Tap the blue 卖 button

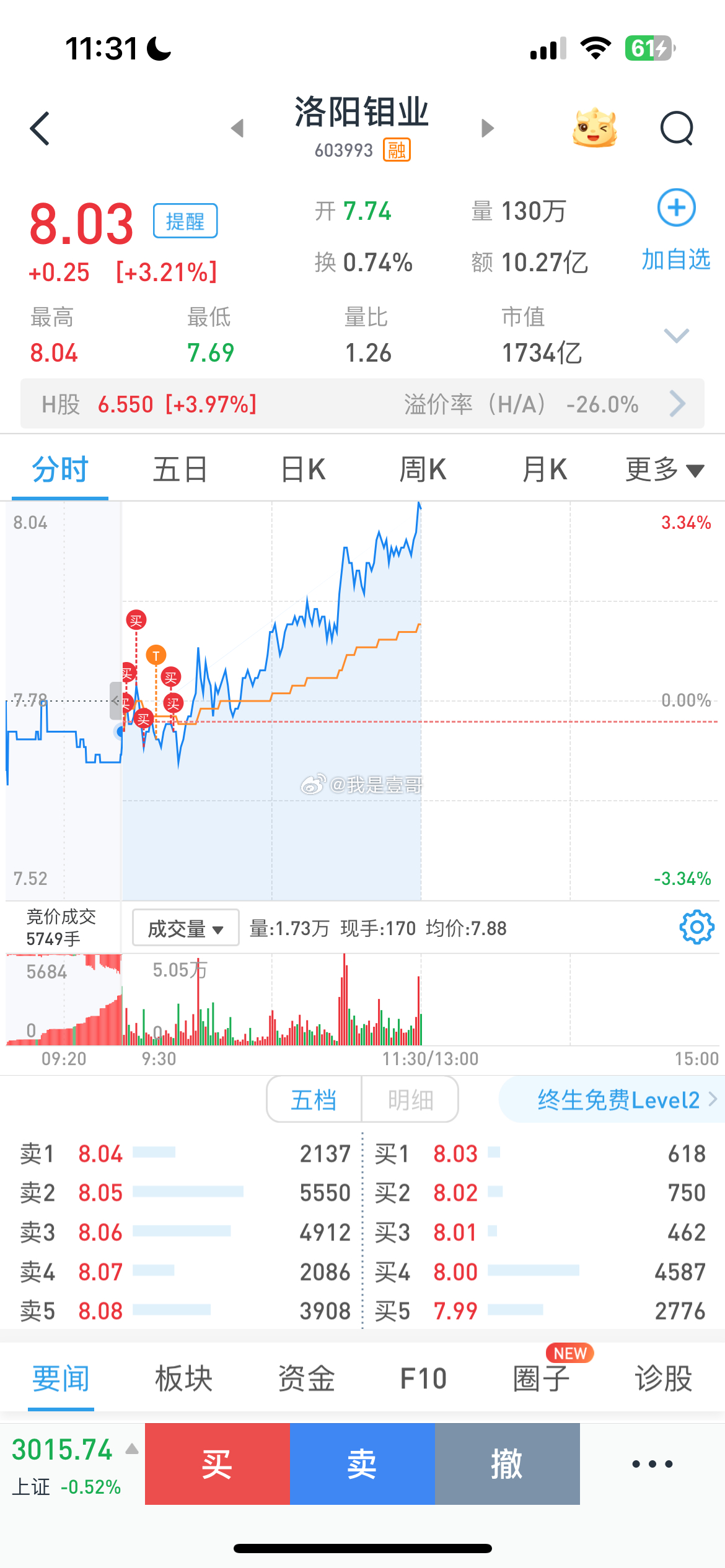coord(362,1464)
